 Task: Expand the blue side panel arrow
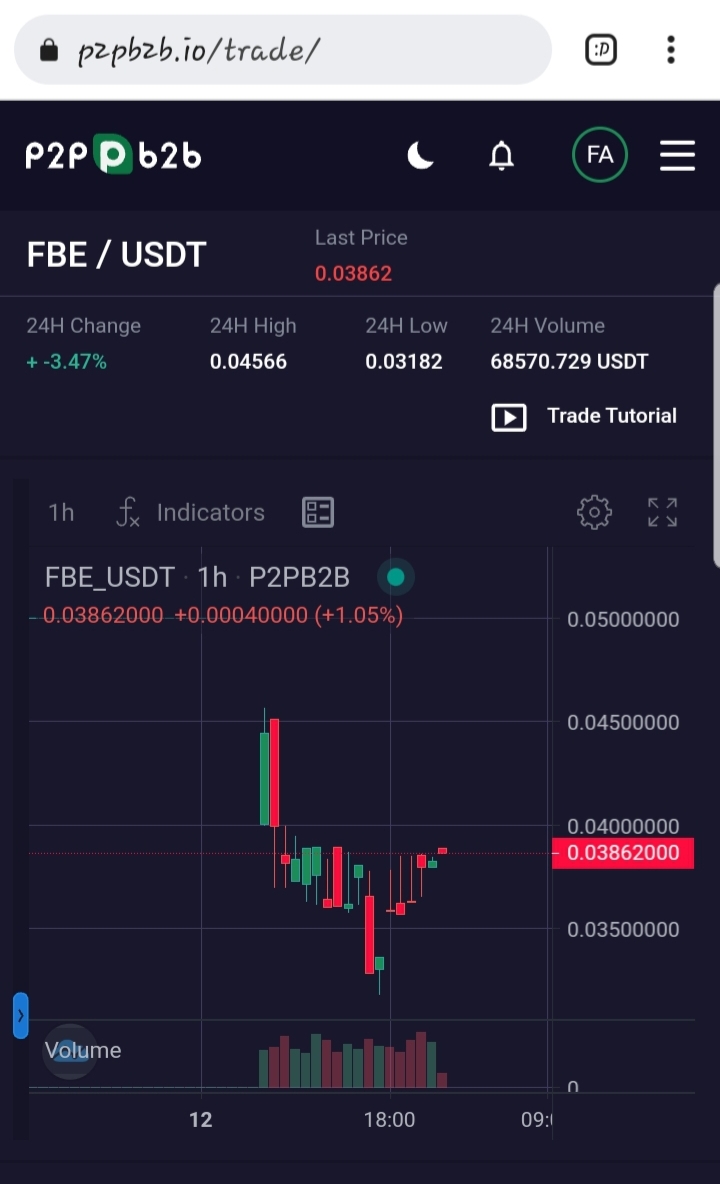(20, 1016)
